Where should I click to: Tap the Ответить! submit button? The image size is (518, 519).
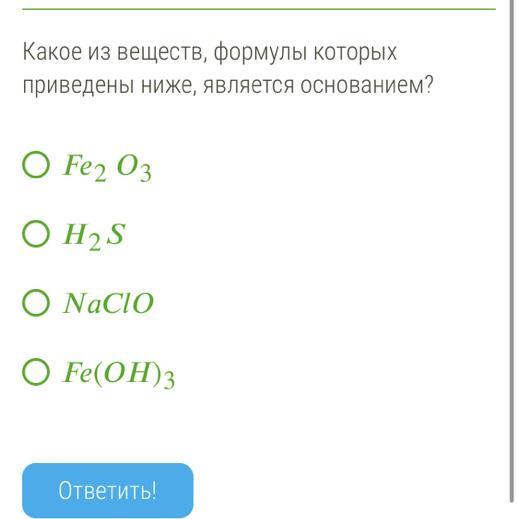pos(108,490)
